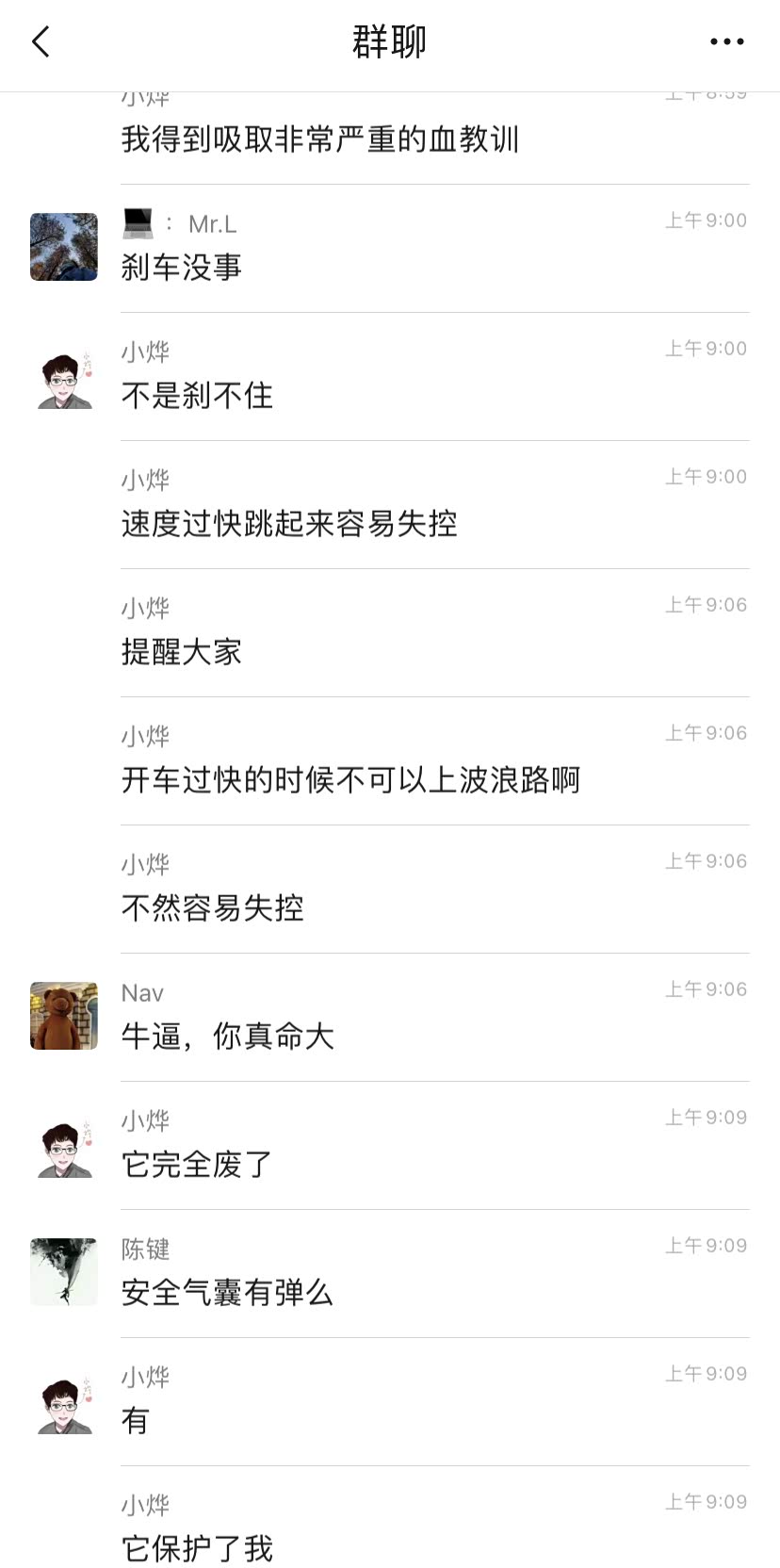Image resolution: width=780 pixels, height=1568 pixels.
Task: View Nav's teddy bear avatar profile
Action: tap(64, 1016)
